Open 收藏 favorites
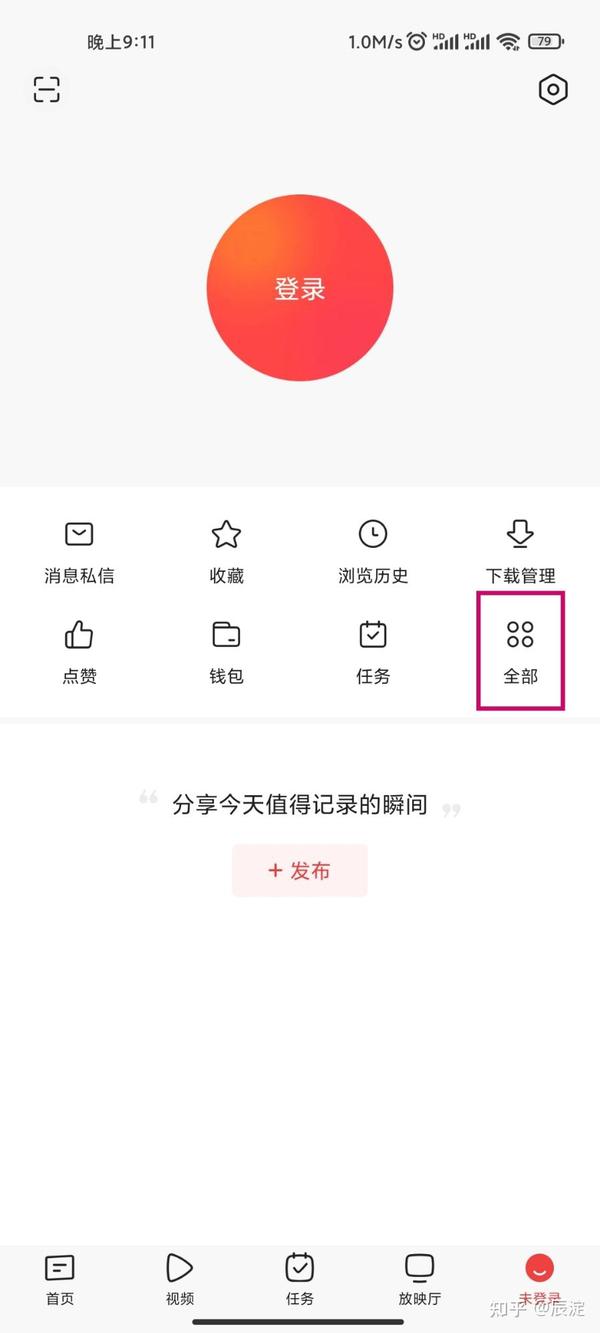 [x=226, y=552]
